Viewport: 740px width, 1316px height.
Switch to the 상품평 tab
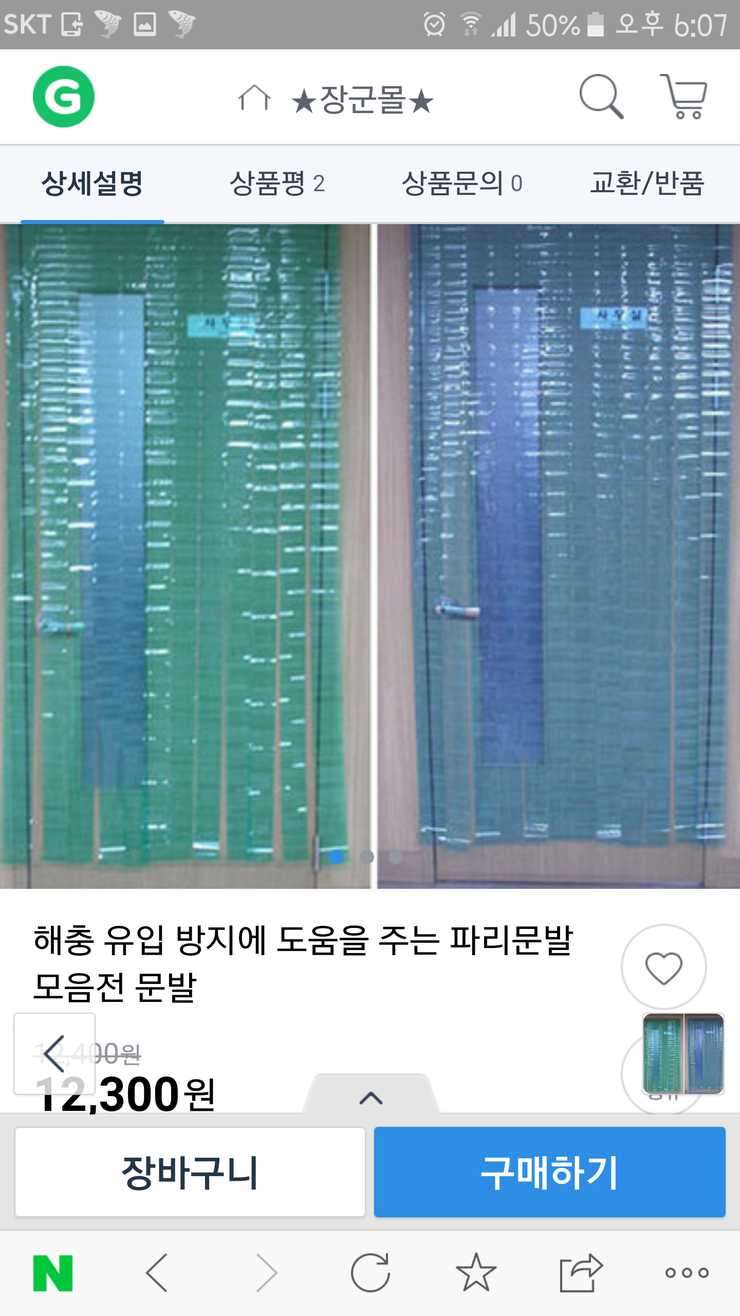[x=277, y=183]
